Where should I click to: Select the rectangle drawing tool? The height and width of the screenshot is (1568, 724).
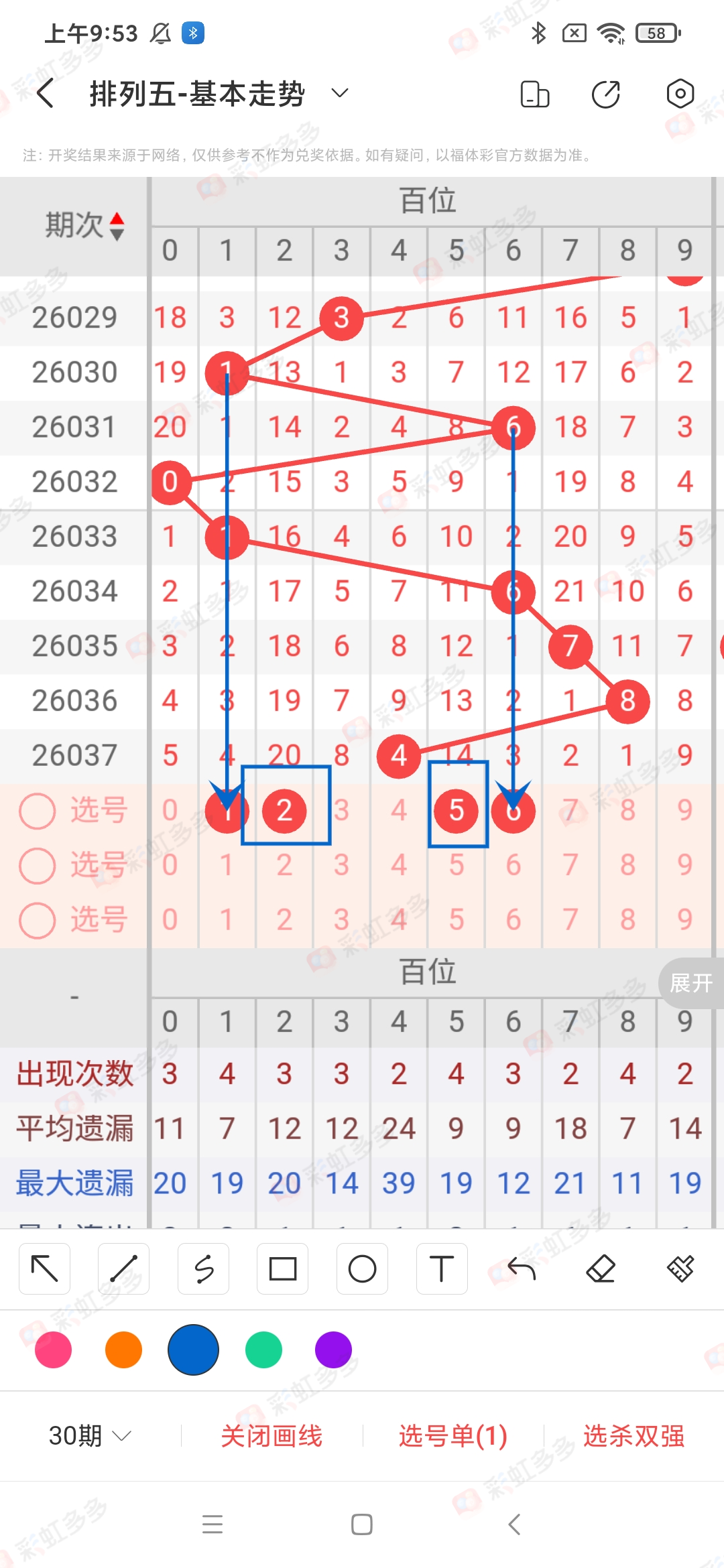(282, 1268)
